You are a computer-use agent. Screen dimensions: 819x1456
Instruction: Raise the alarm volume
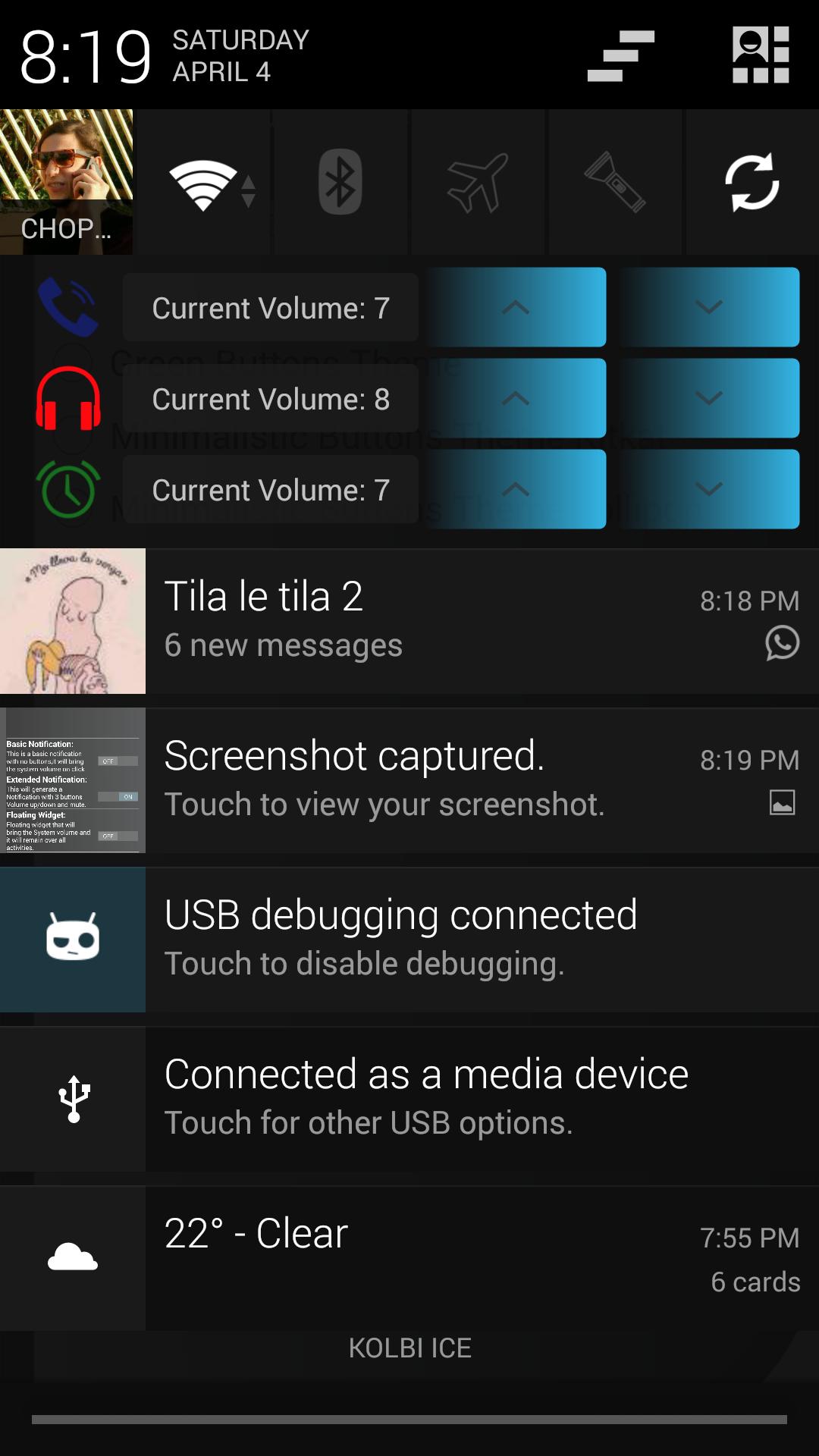tap(516, 489)
